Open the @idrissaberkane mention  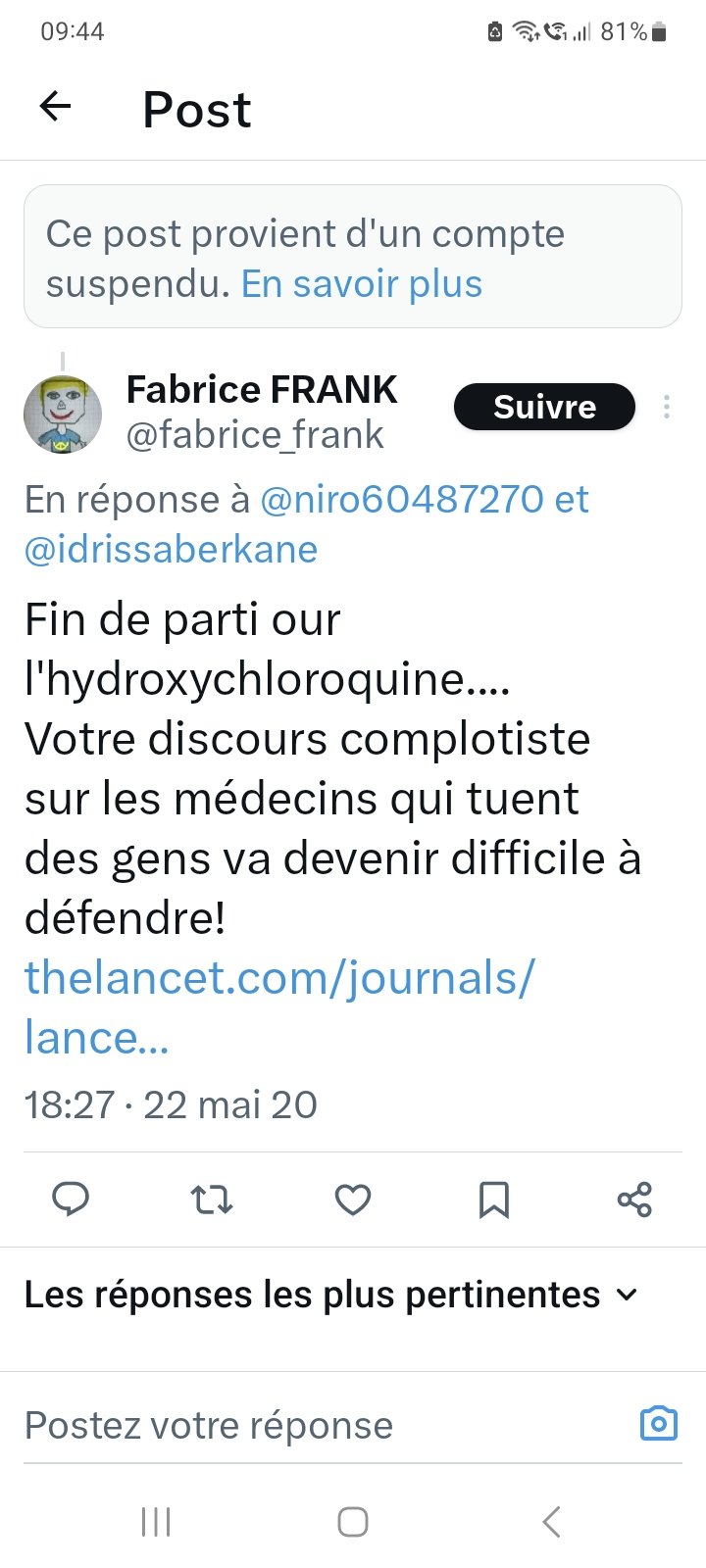[172, 550]
